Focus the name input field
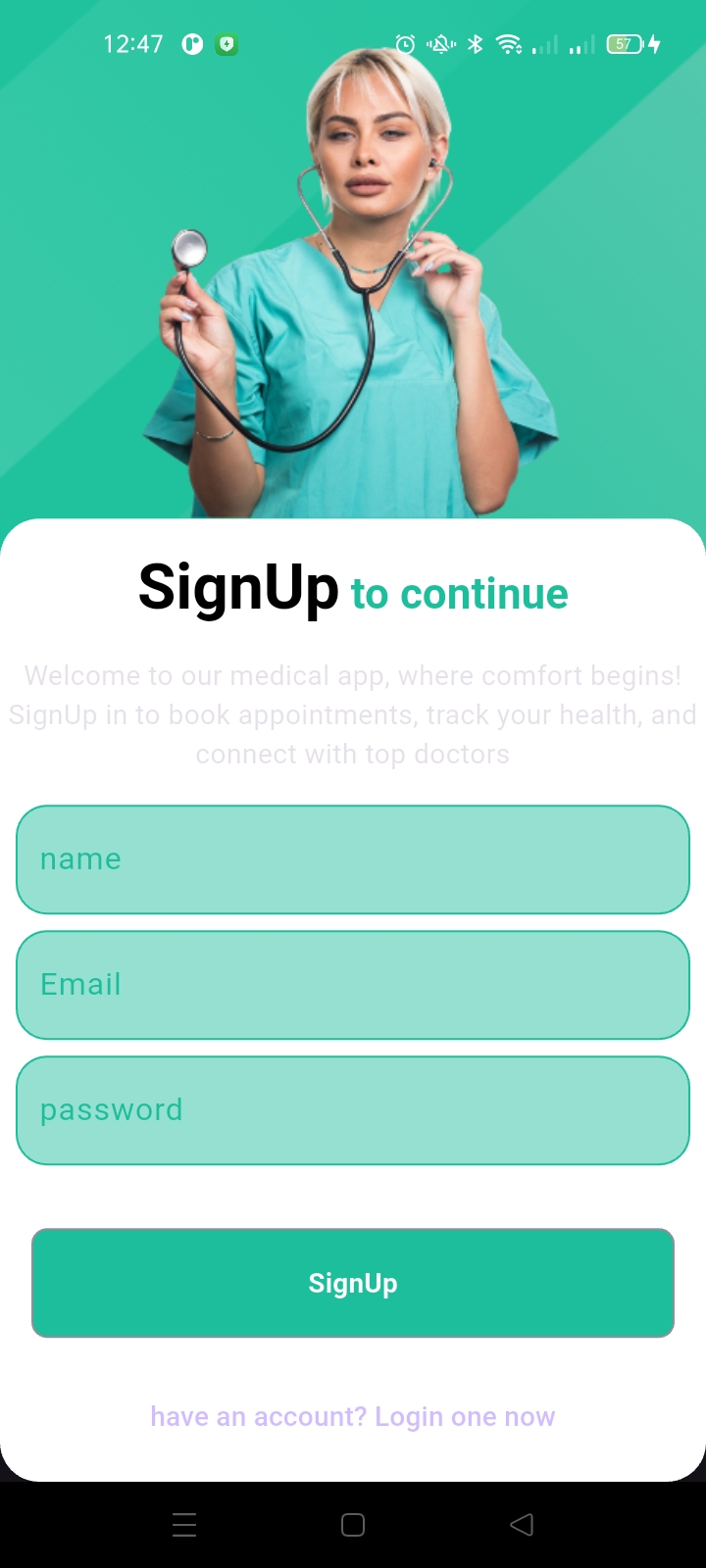This screenshot has height=1568, width=706. [353, 859]
